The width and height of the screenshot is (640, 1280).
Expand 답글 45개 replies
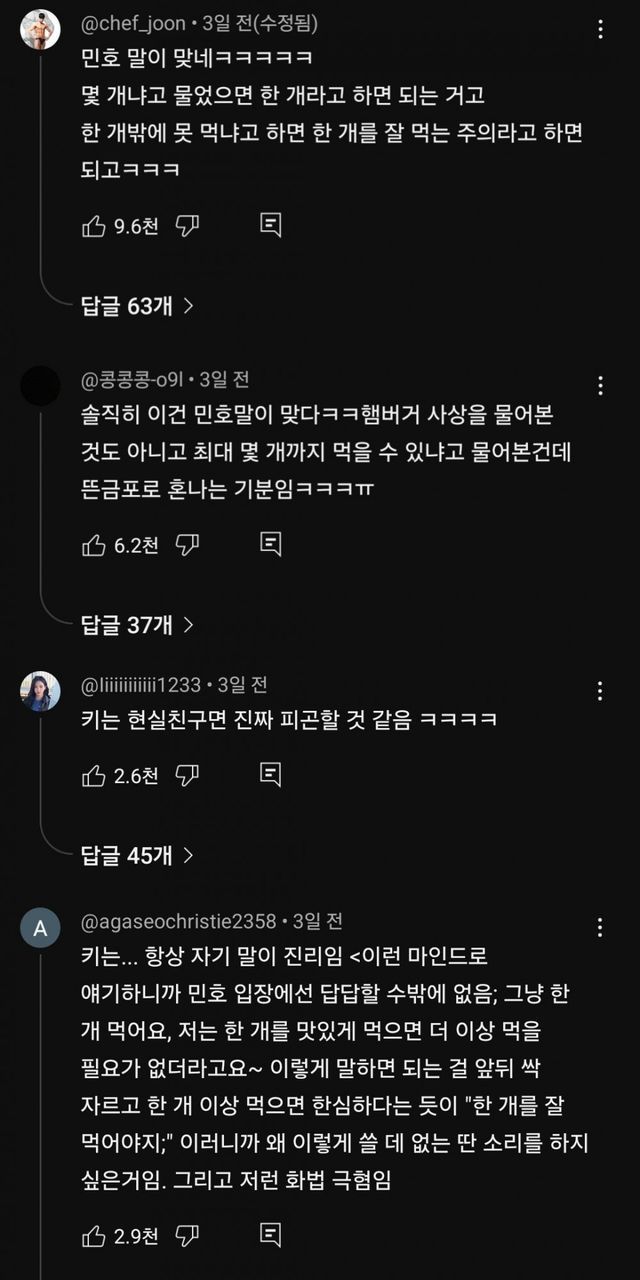click(x=137, y=855)
